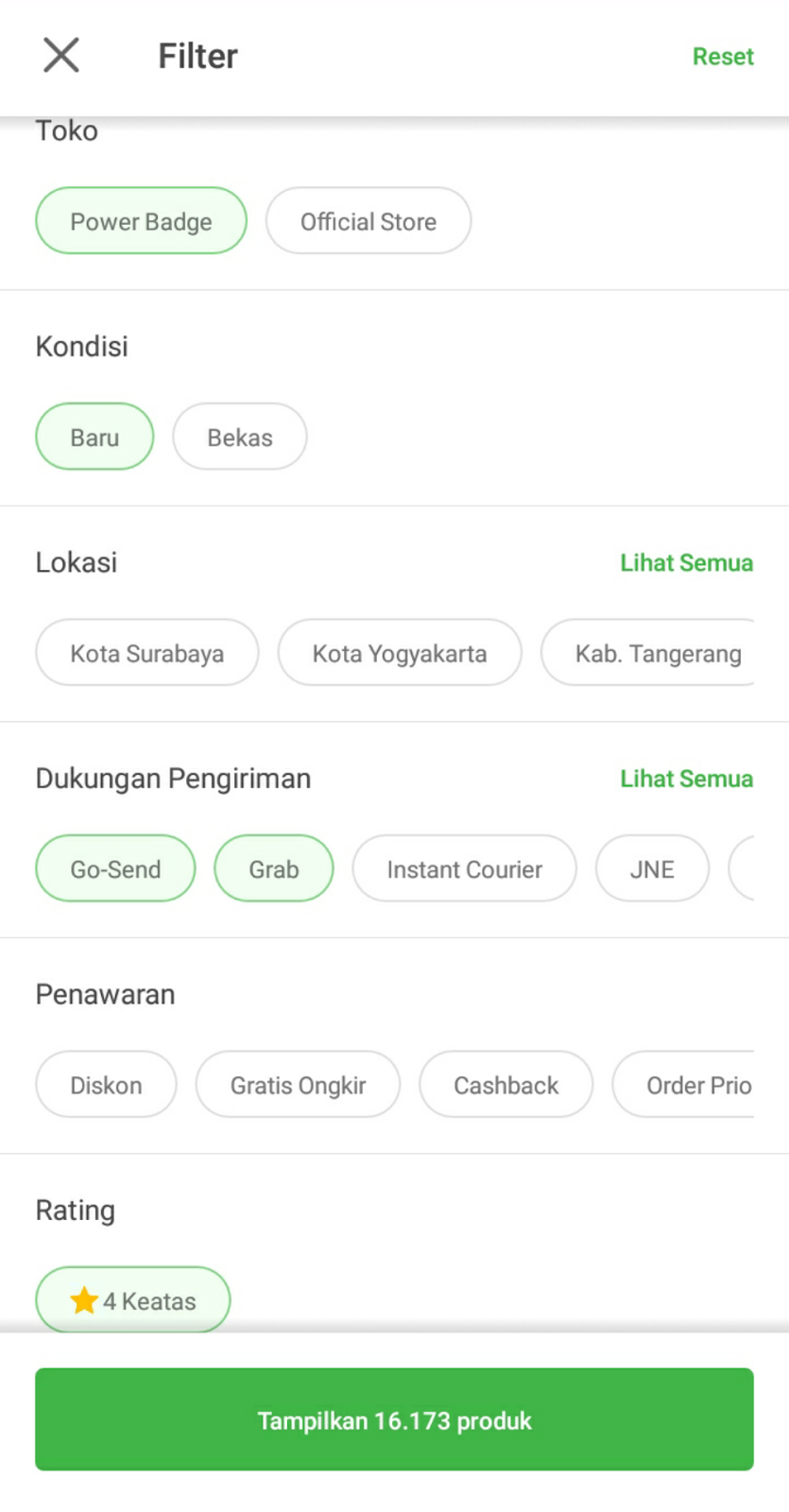The height and width of the screenshot is (1512, 789).
Task: Choose Kota Yogyakarta location filter
Action: [399, 652]
